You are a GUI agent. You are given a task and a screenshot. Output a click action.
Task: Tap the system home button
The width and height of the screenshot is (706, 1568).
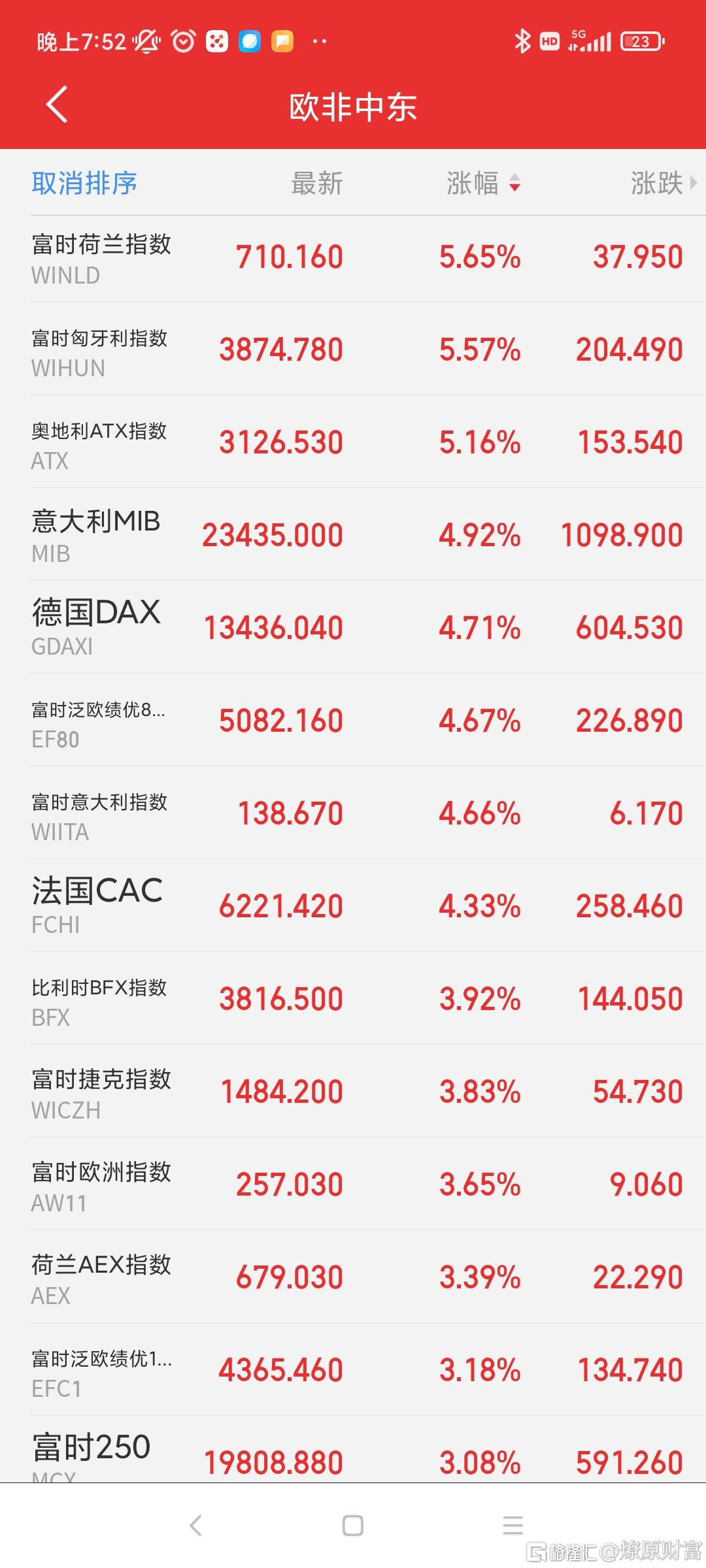point(353,1526)
